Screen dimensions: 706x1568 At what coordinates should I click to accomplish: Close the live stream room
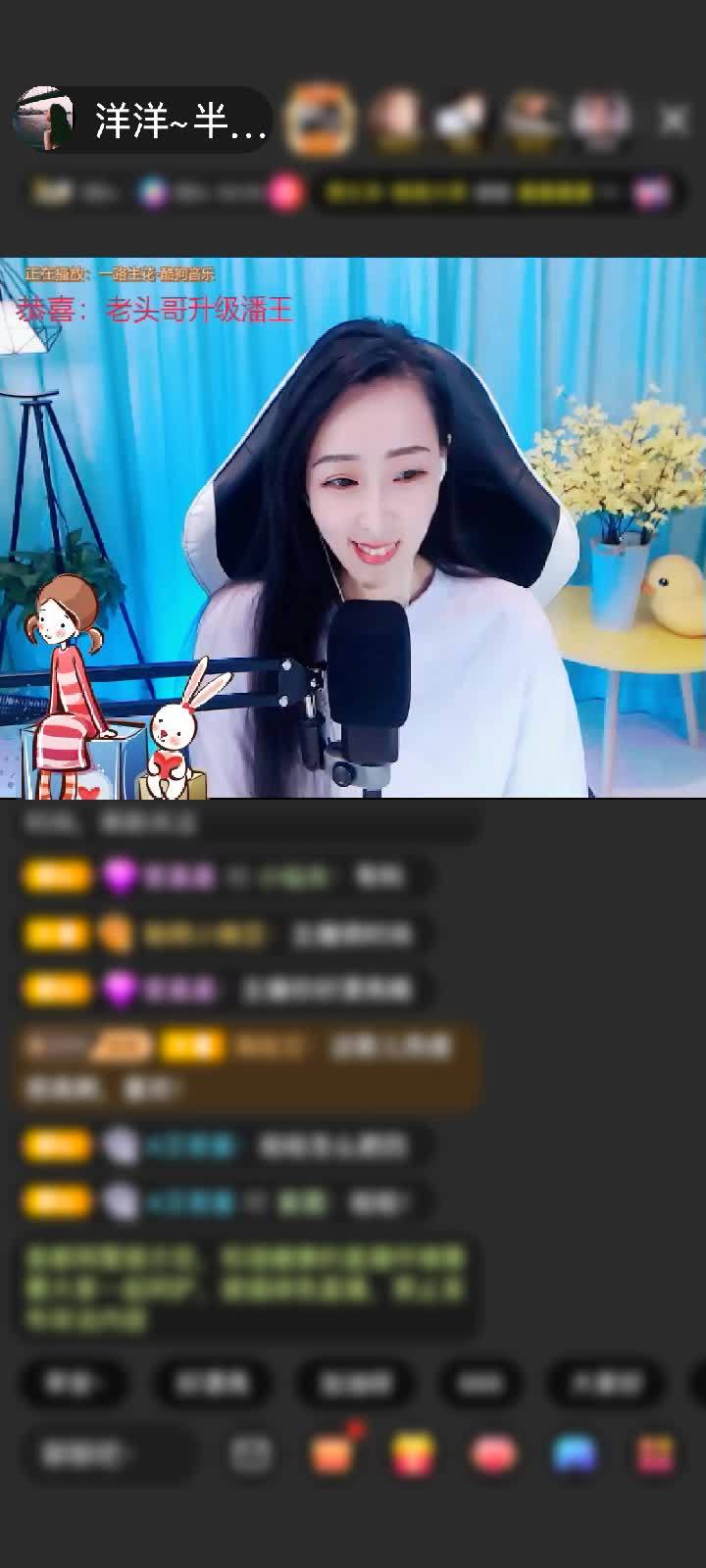coord(674,120)
